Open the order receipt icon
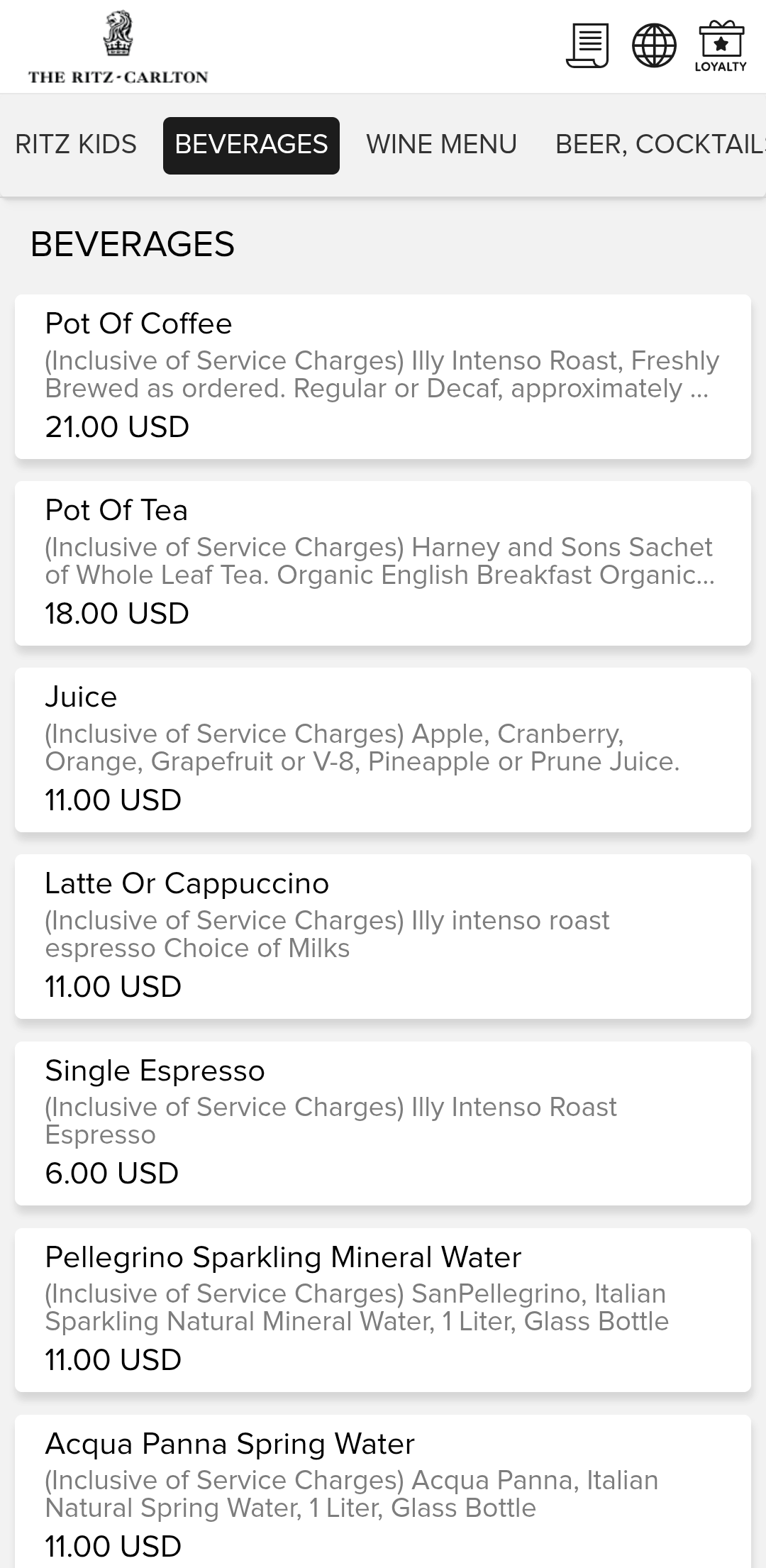This screenshot has width=766, height=1568. 587,46
